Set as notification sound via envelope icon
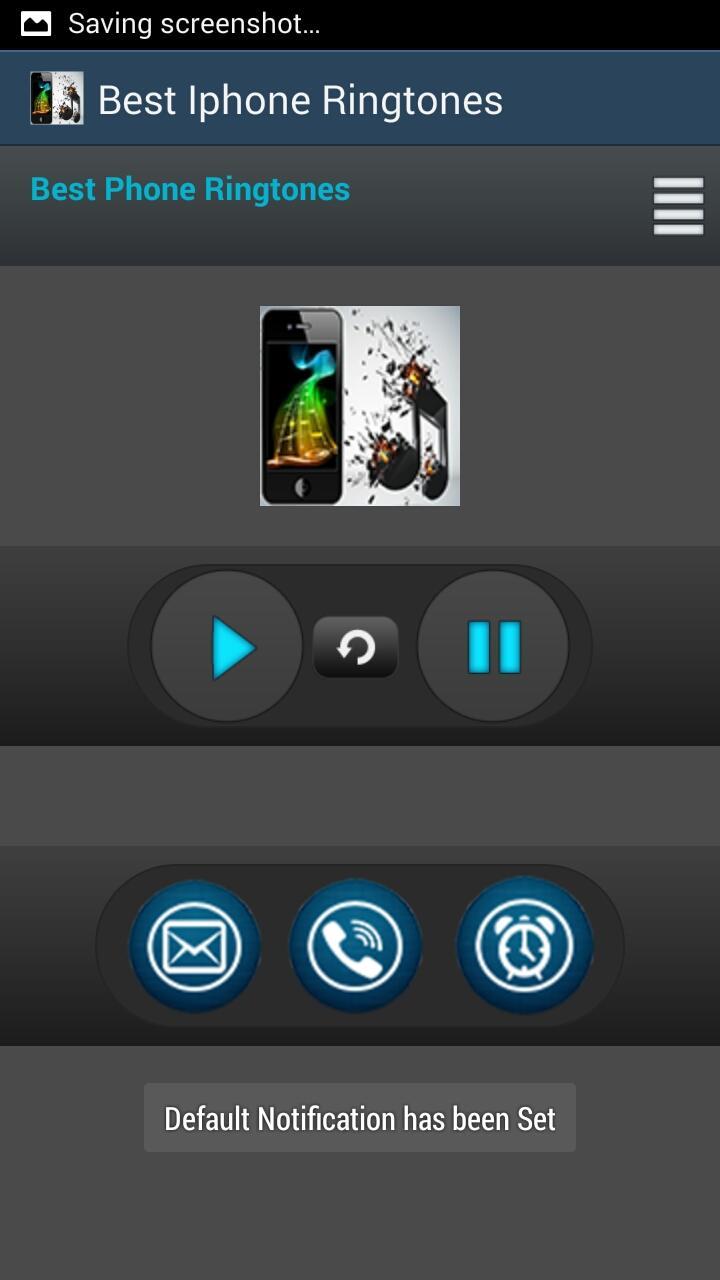The width and height of the screenshot is (720, 1280). tap(195, 946)
